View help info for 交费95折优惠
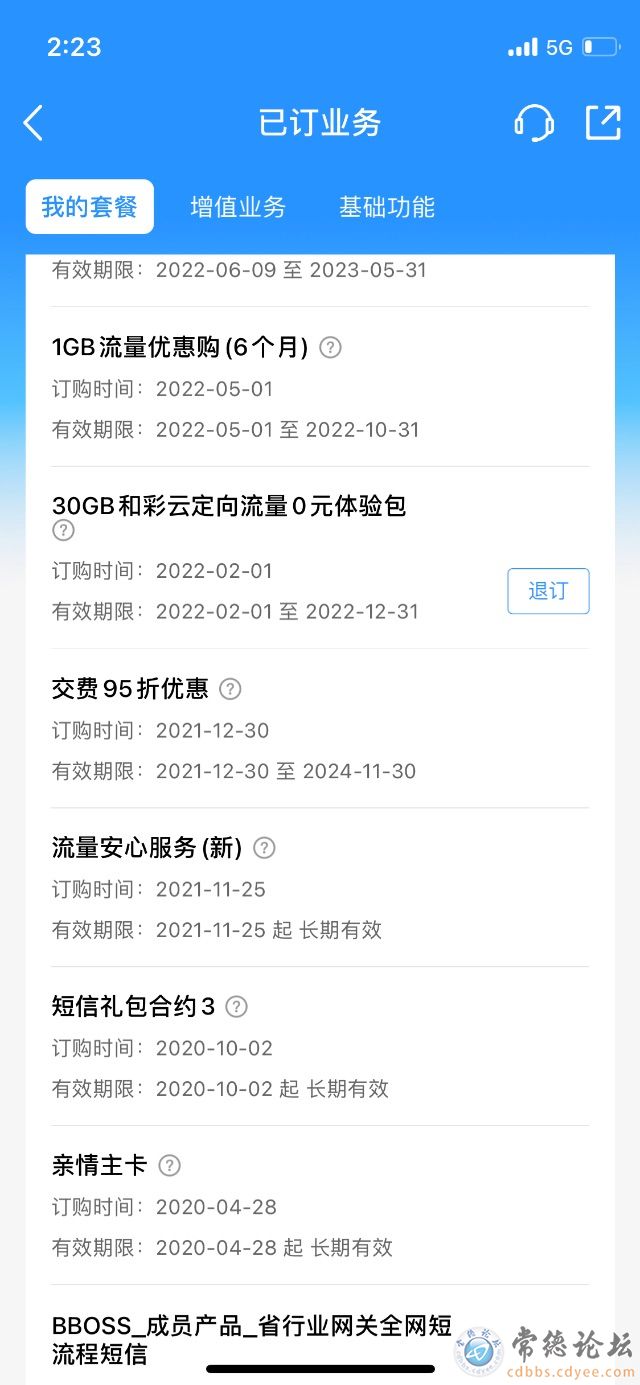 230,689
